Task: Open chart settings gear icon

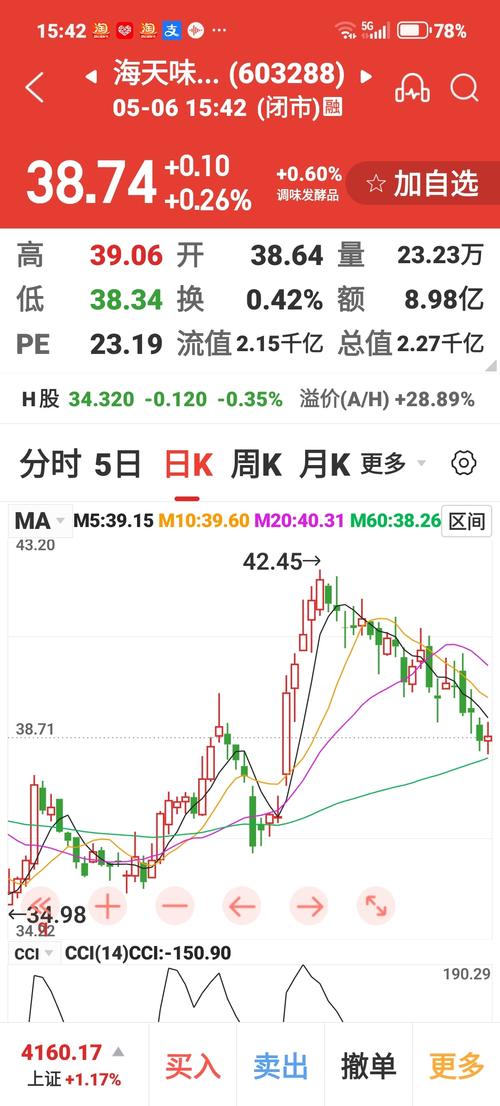Action: [463, 463]
